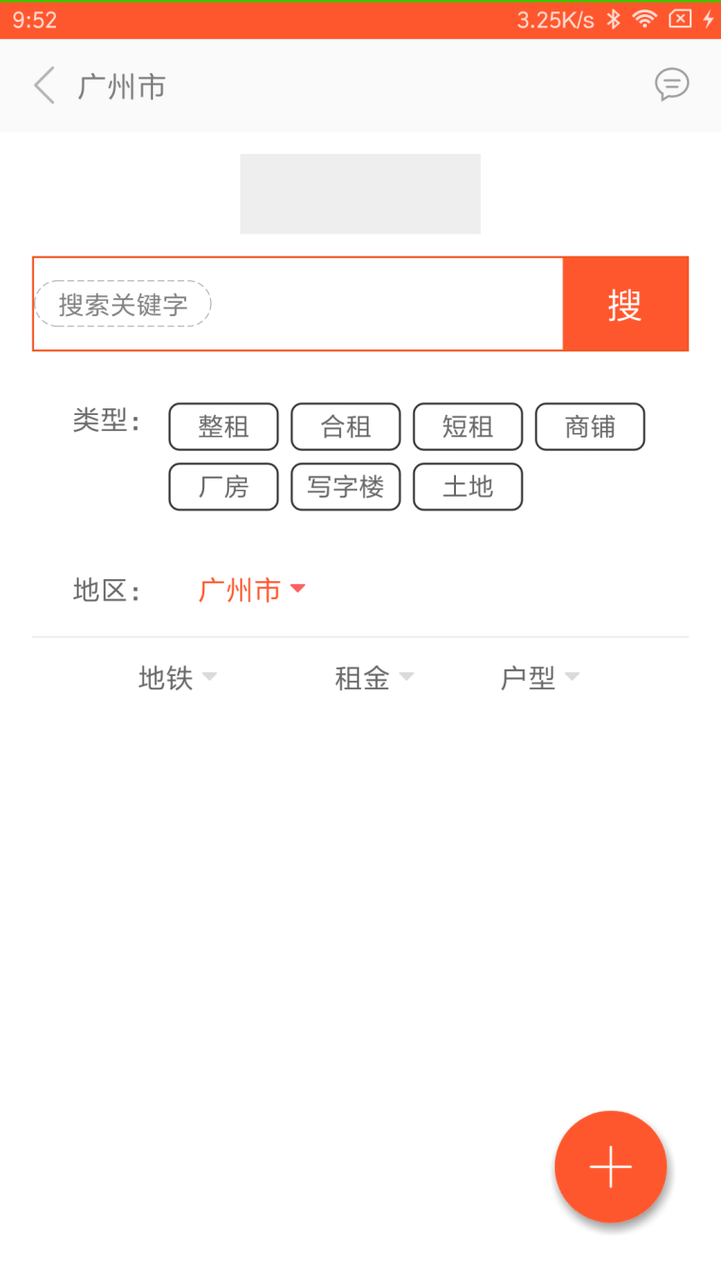721x1281 pixels.
Task: Select the 合租 rental type
Action: [x=345, y=426]
